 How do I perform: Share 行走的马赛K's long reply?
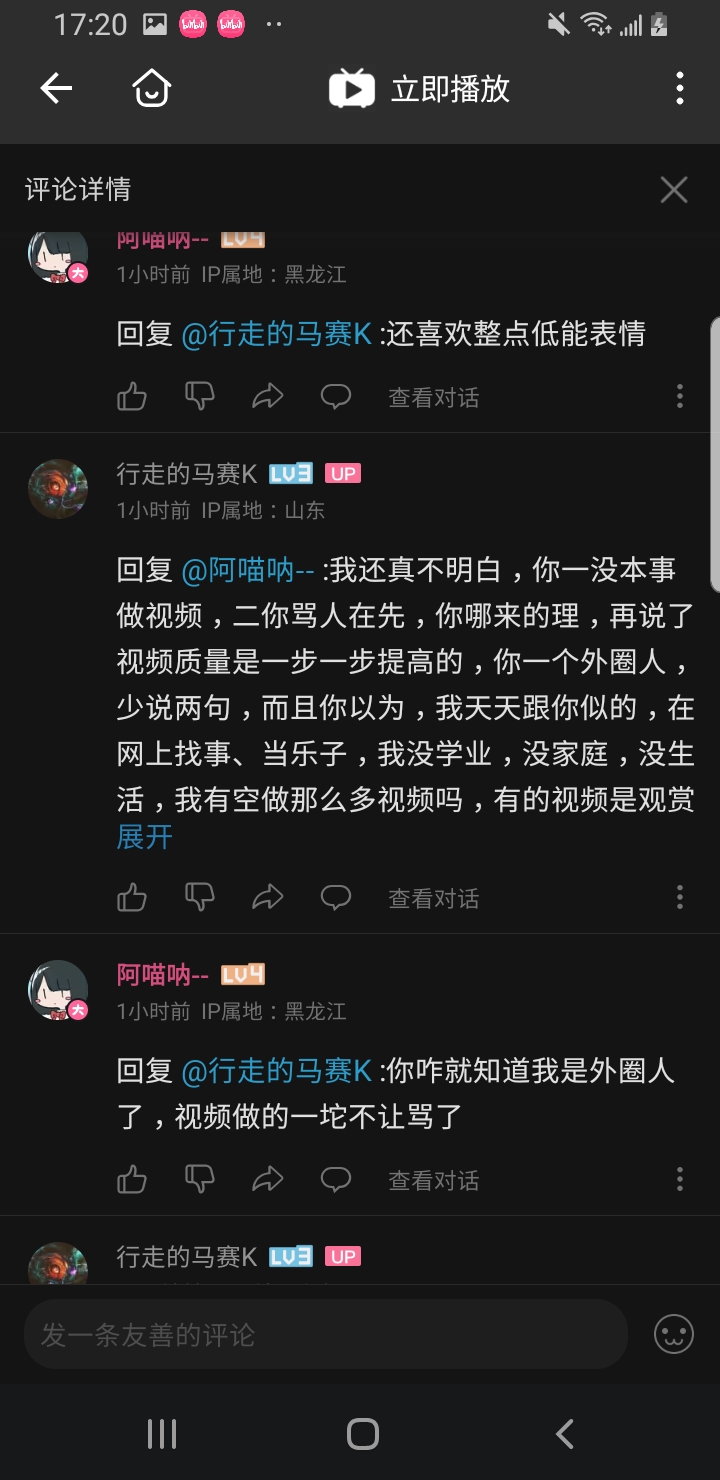coord(268,898)
